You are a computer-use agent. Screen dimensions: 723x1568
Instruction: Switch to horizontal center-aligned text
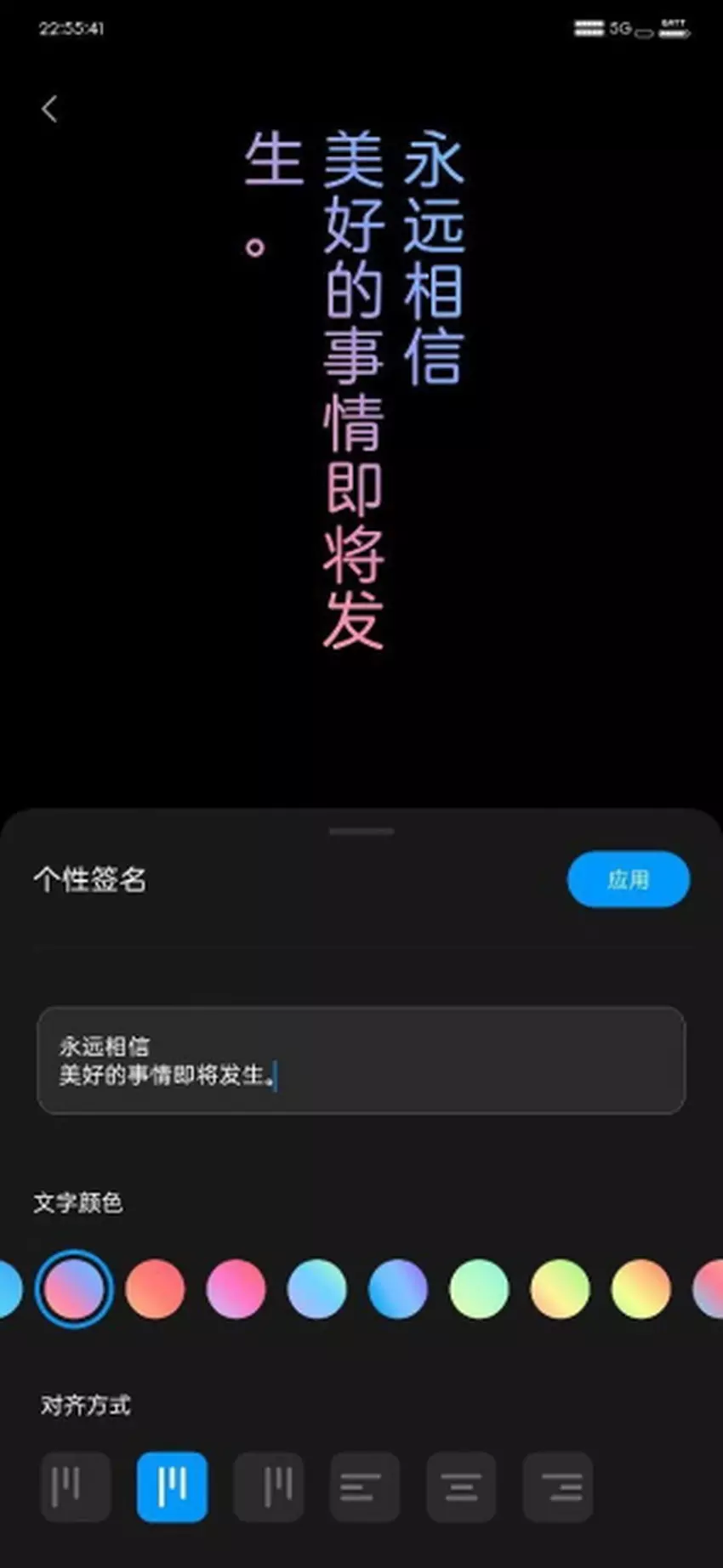(x=461, y=1487)
